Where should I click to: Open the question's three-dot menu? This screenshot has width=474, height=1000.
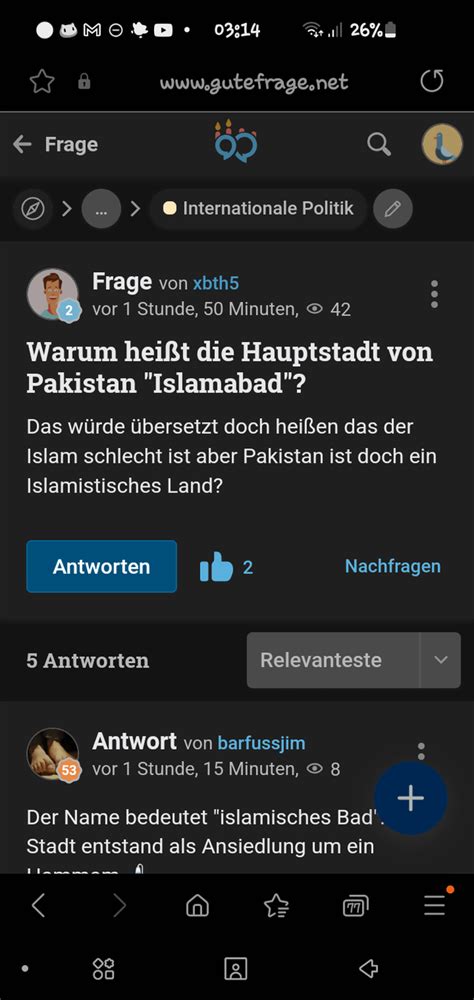pyautogui.click(x=434, y=294)
